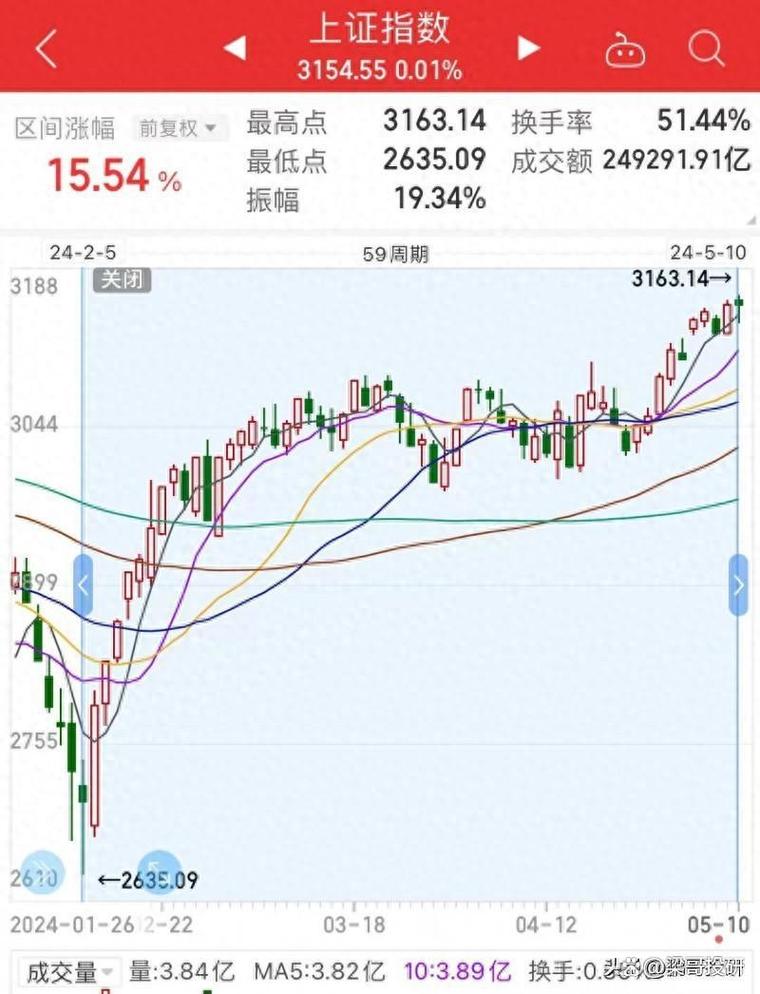Tap the back arrow to return
This screenshot has height=994, width=760.
pos(44,46)
